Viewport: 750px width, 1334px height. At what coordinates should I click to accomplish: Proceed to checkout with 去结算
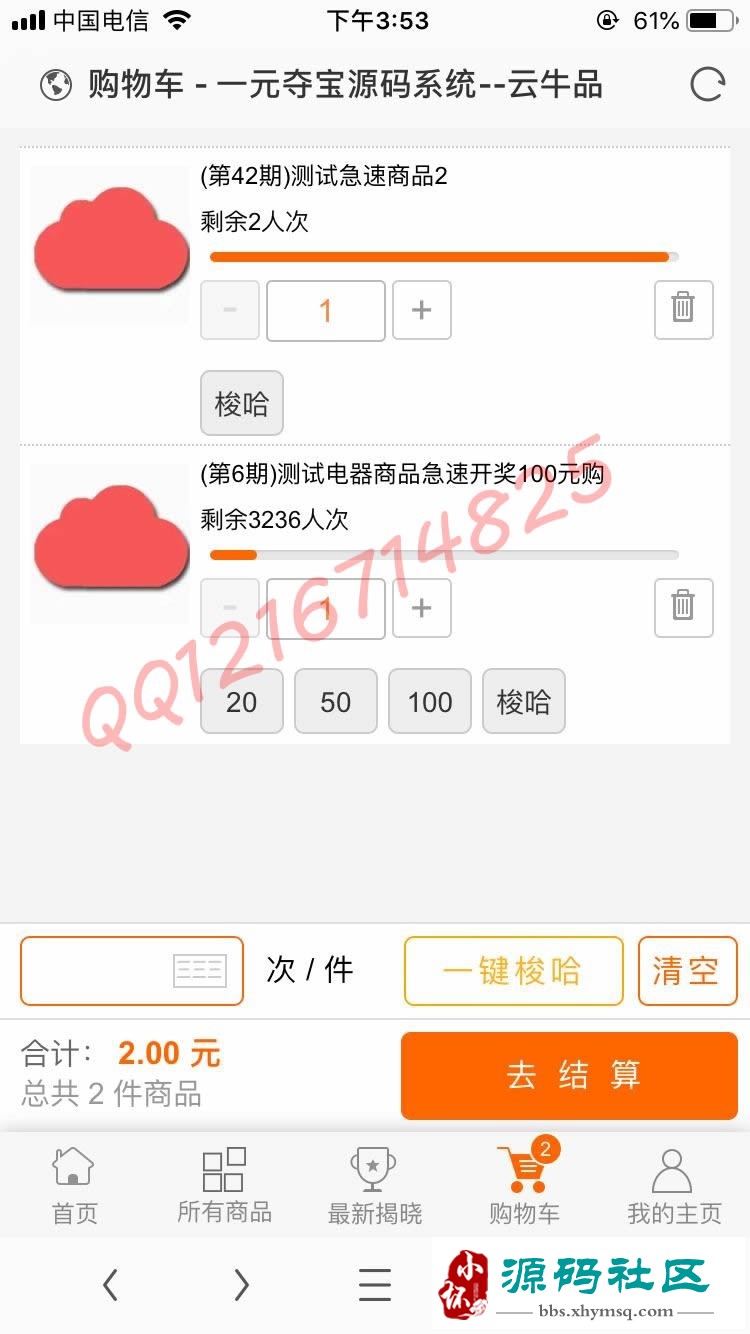[569, 1075]
